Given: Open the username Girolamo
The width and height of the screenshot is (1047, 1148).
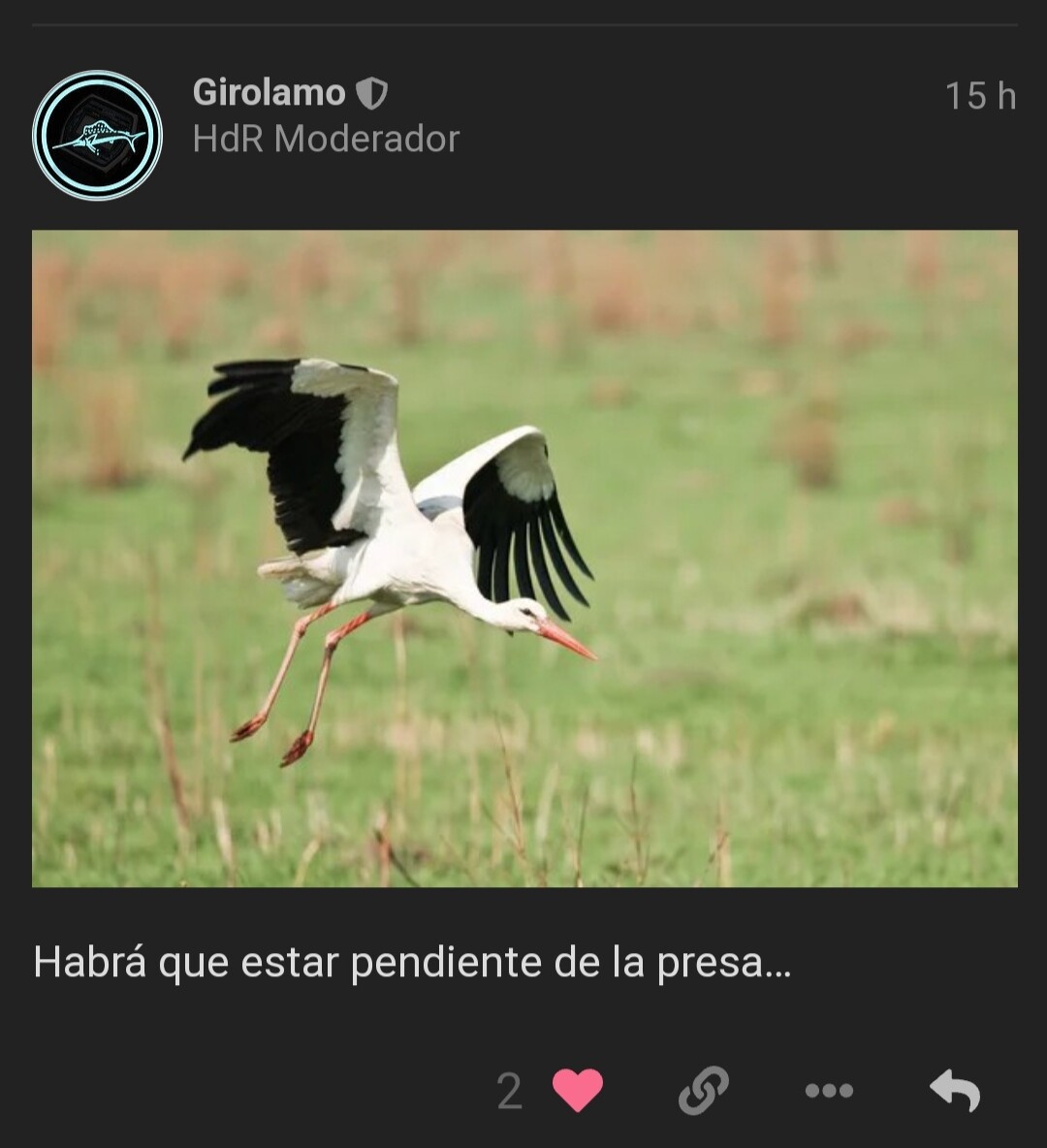Looking at the screenshot, I should [x=269, y=93].
